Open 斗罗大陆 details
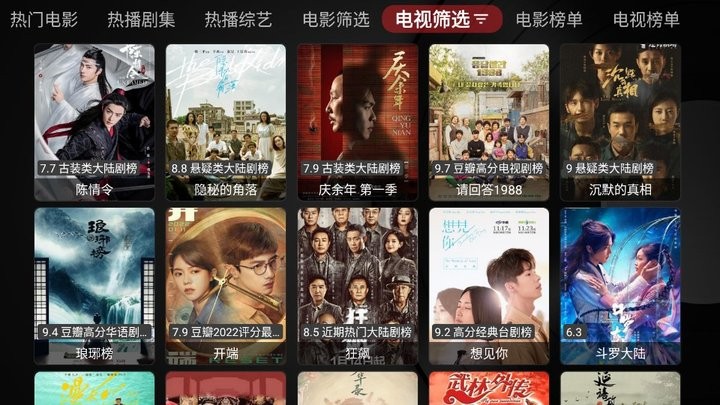This screenshot has height=405, width=720. pyautogui.click(x=621, y=285)
